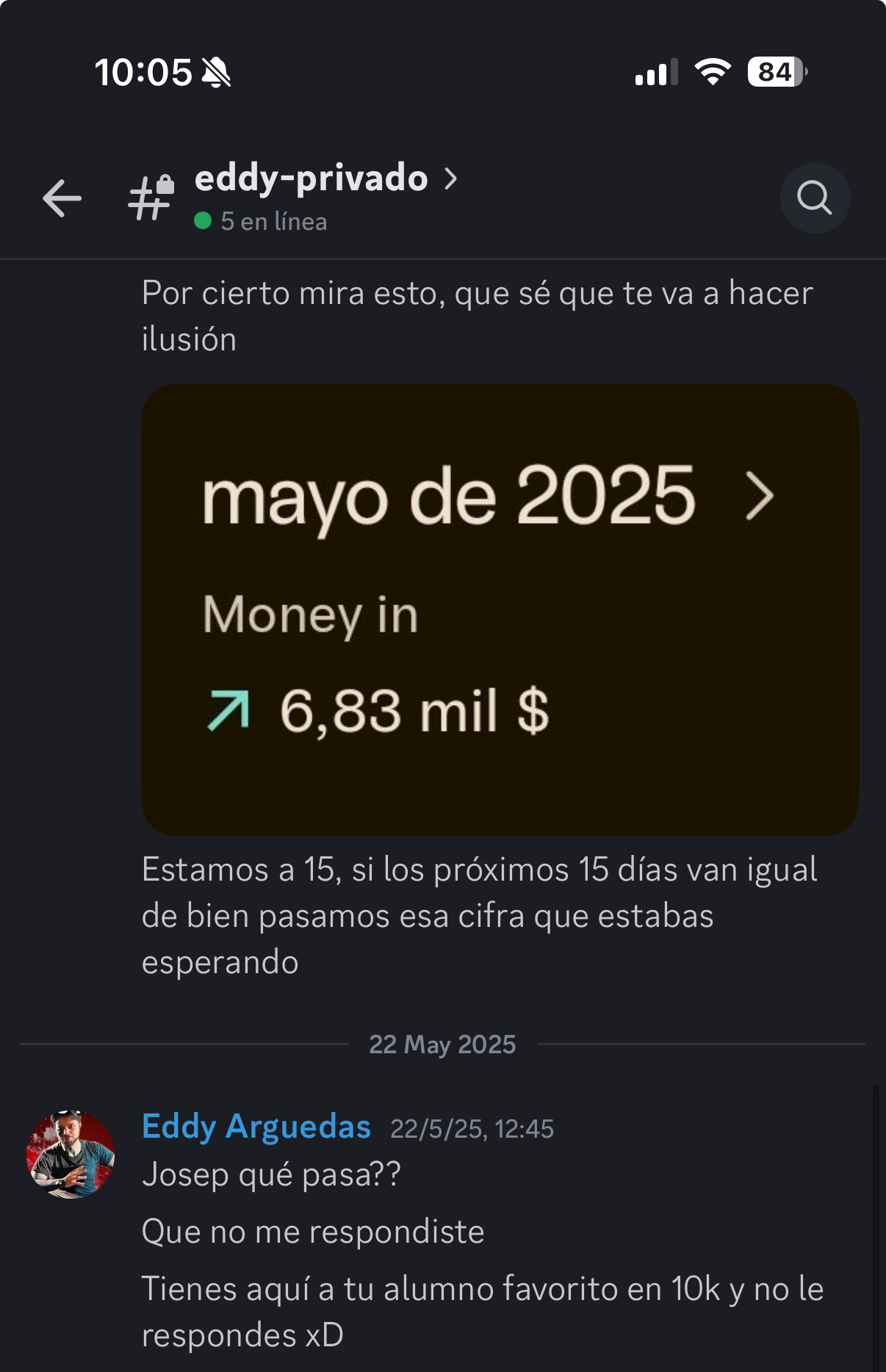Open the mayo de 2025 image attachment
The image size is (886, 1372).
point(500,610)
